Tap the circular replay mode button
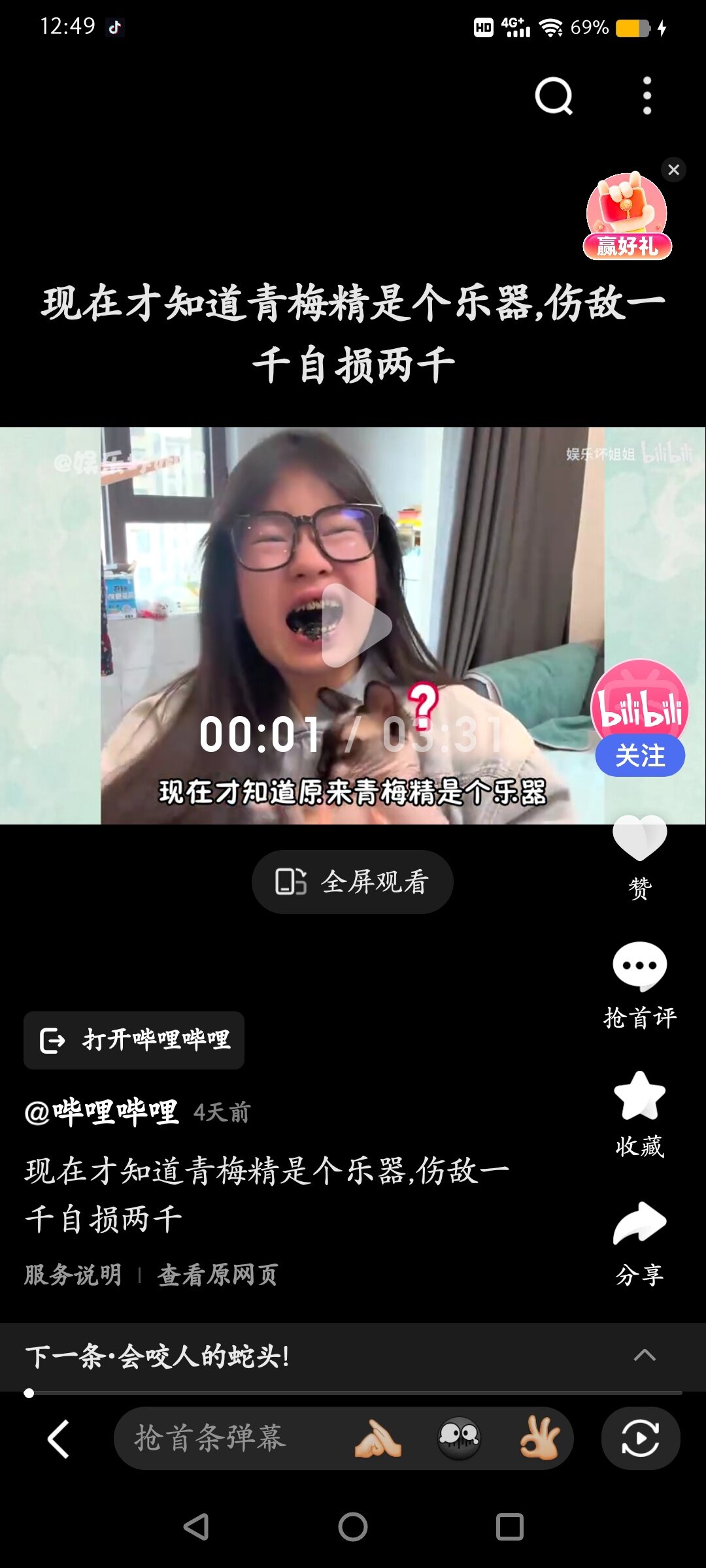This screenshot has width=706, height=1568. pyautogui.click(x=640, y=1438)
